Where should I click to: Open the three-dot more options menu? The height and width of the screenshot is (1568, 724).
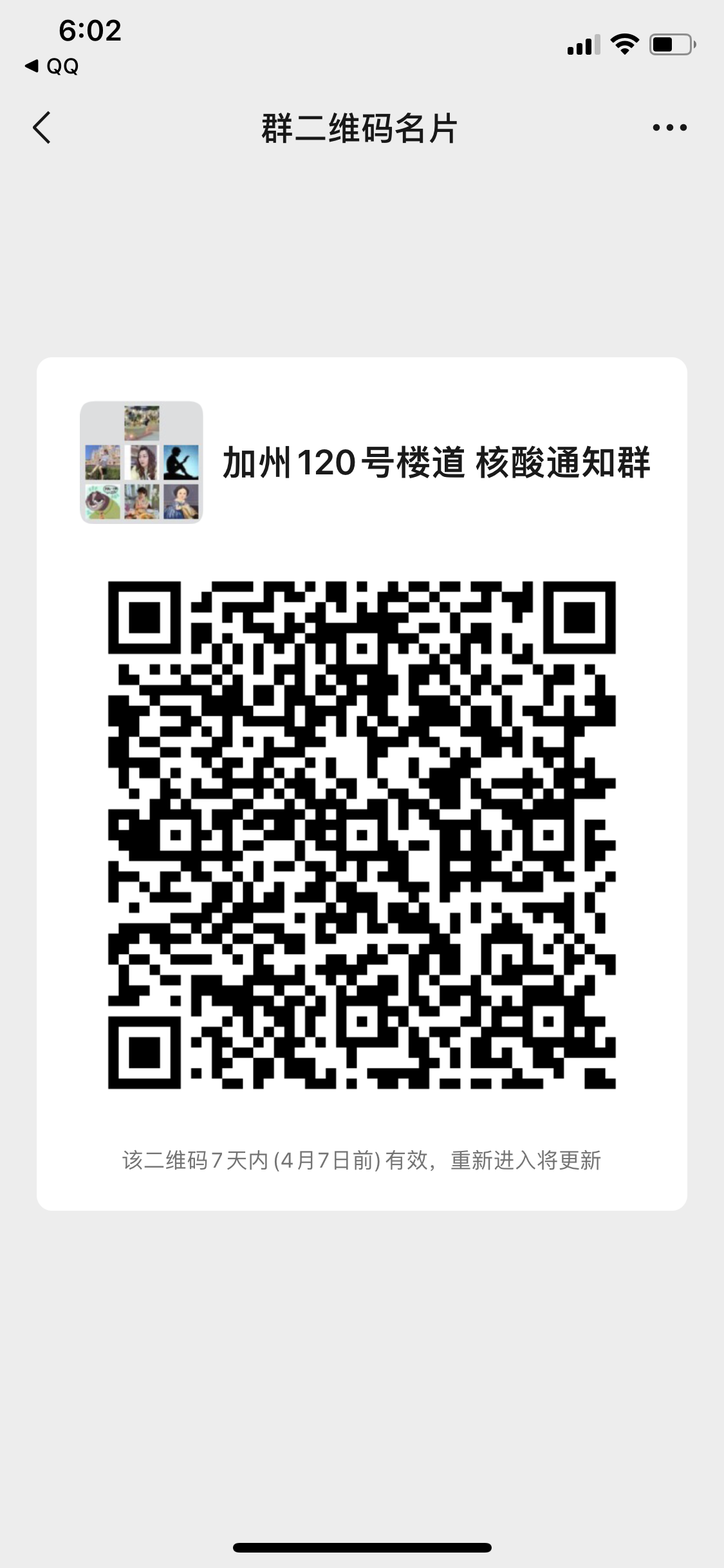point(669,127)
